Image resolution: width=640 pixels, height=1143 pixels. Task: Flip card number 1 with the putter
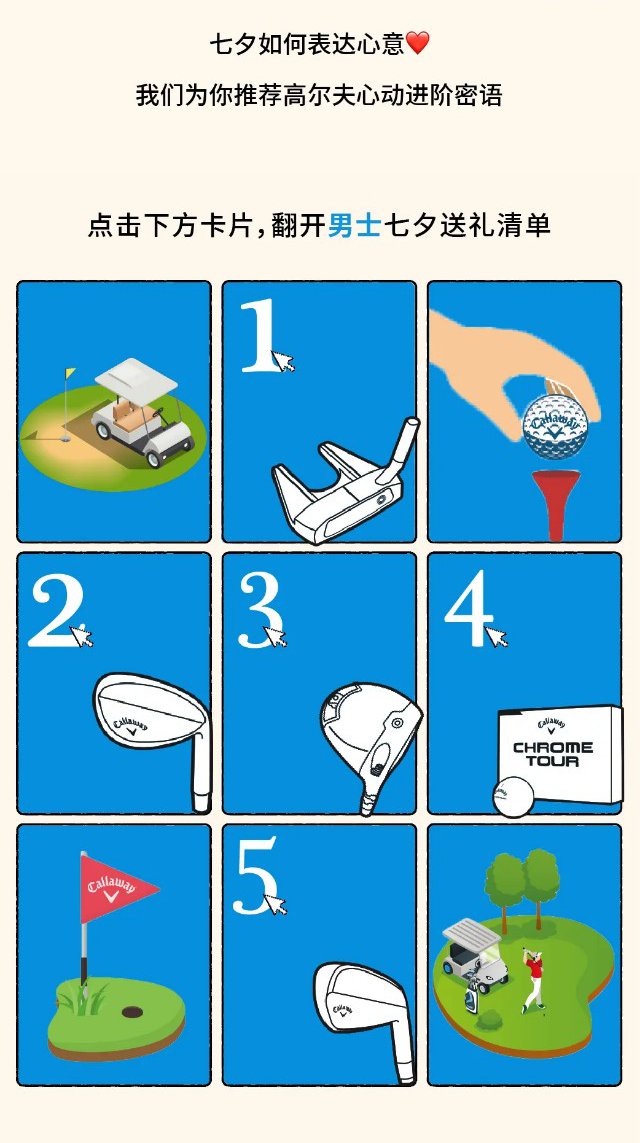(x=319, y=412)
